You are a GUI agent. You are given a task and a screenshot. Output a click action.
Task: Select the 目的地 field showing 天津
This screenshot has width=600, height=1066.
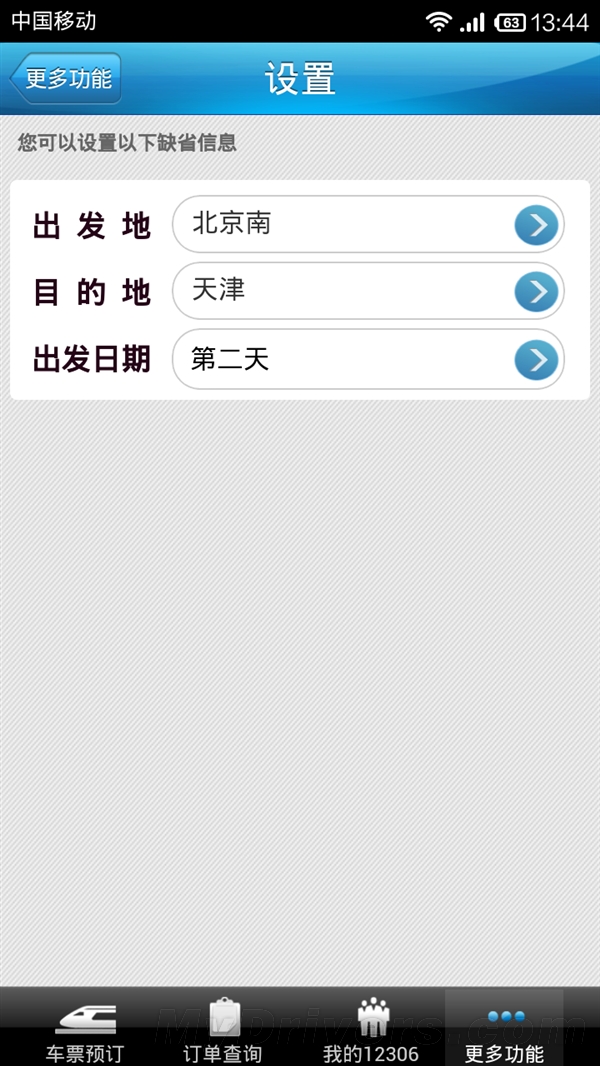tap(368, 291)
